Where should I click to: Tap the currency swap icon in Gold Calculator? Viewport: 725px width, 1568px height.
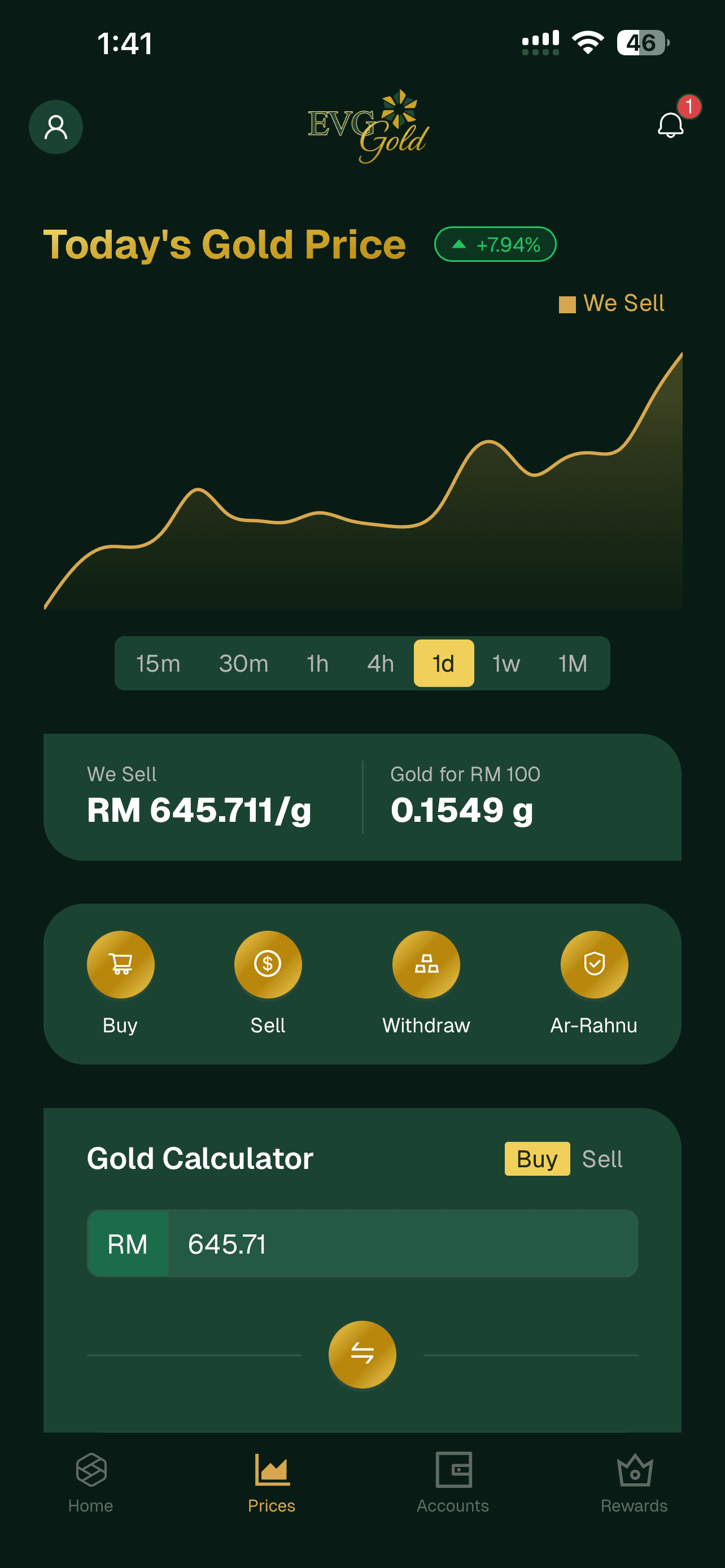point(362,1354)
